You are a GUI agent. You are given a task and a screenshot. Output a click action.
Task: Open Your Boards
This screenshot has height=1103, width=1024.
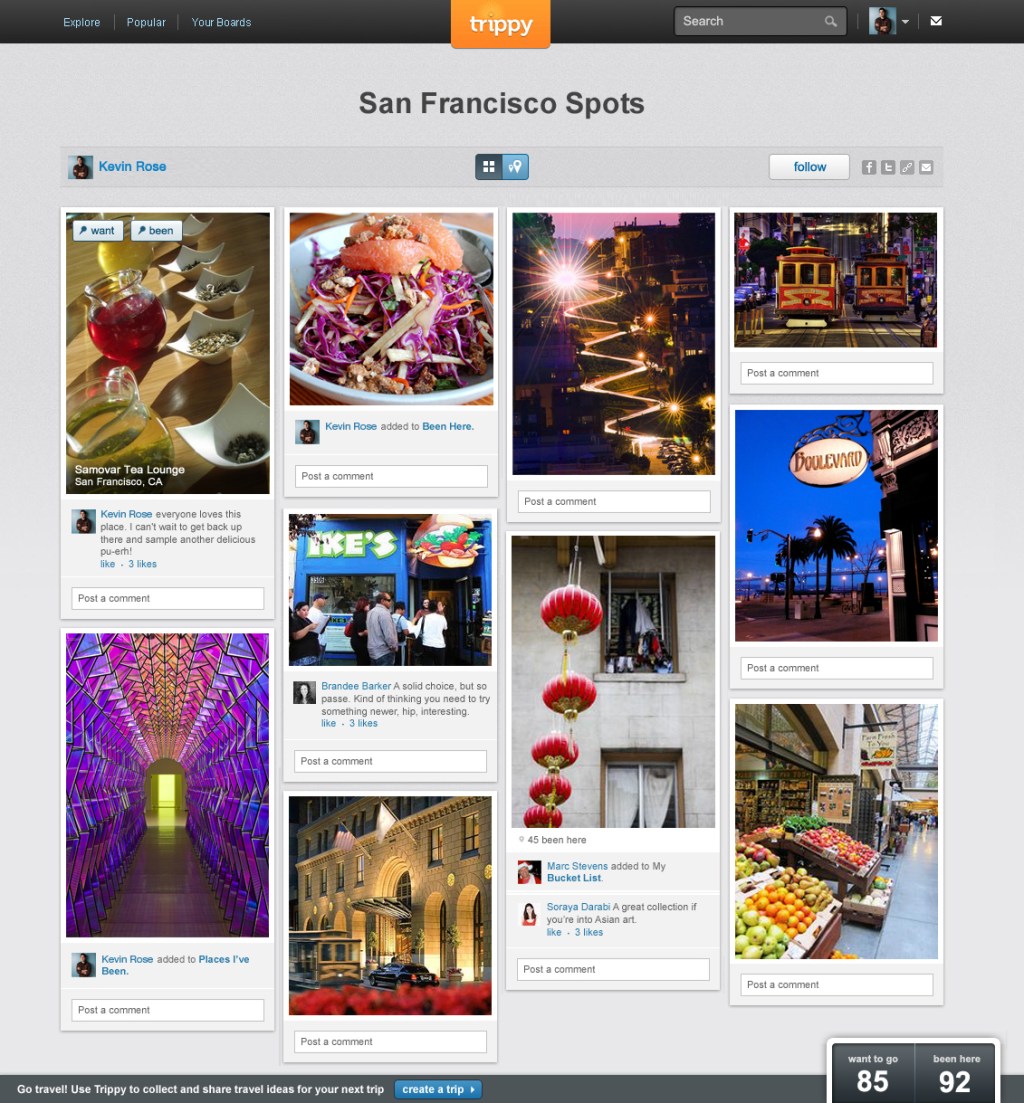pyautogui.click(x=221, y=22)
